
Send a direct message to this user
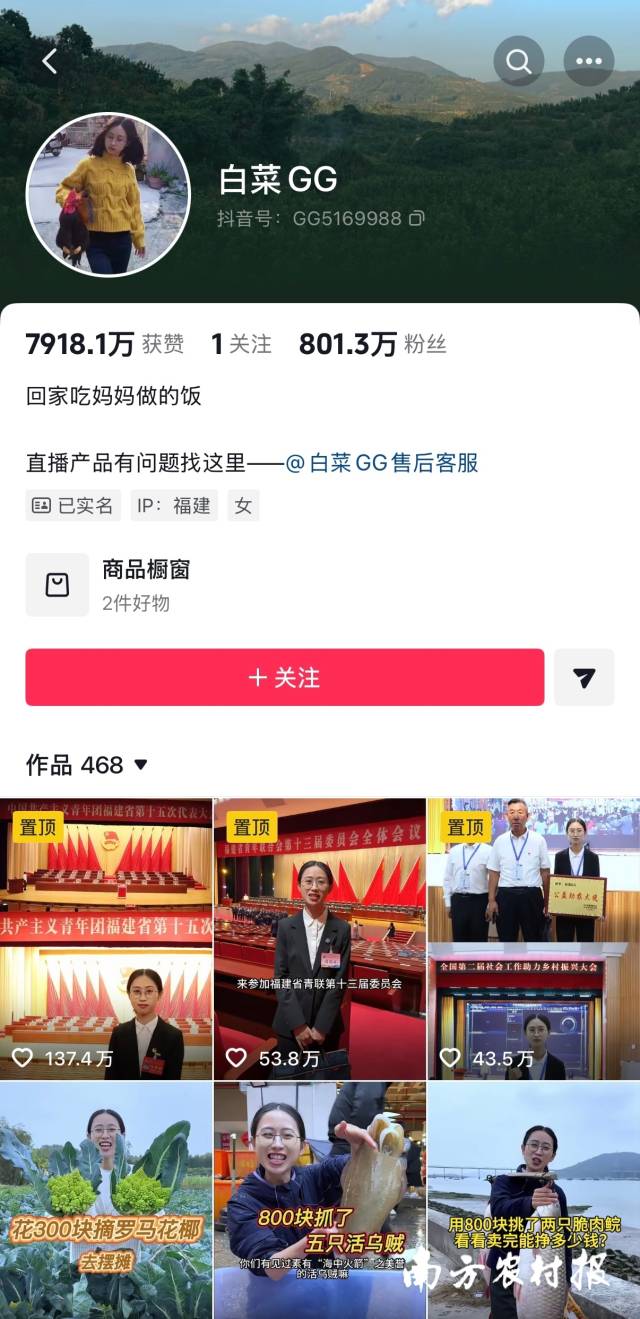click(x=584, y=678)
